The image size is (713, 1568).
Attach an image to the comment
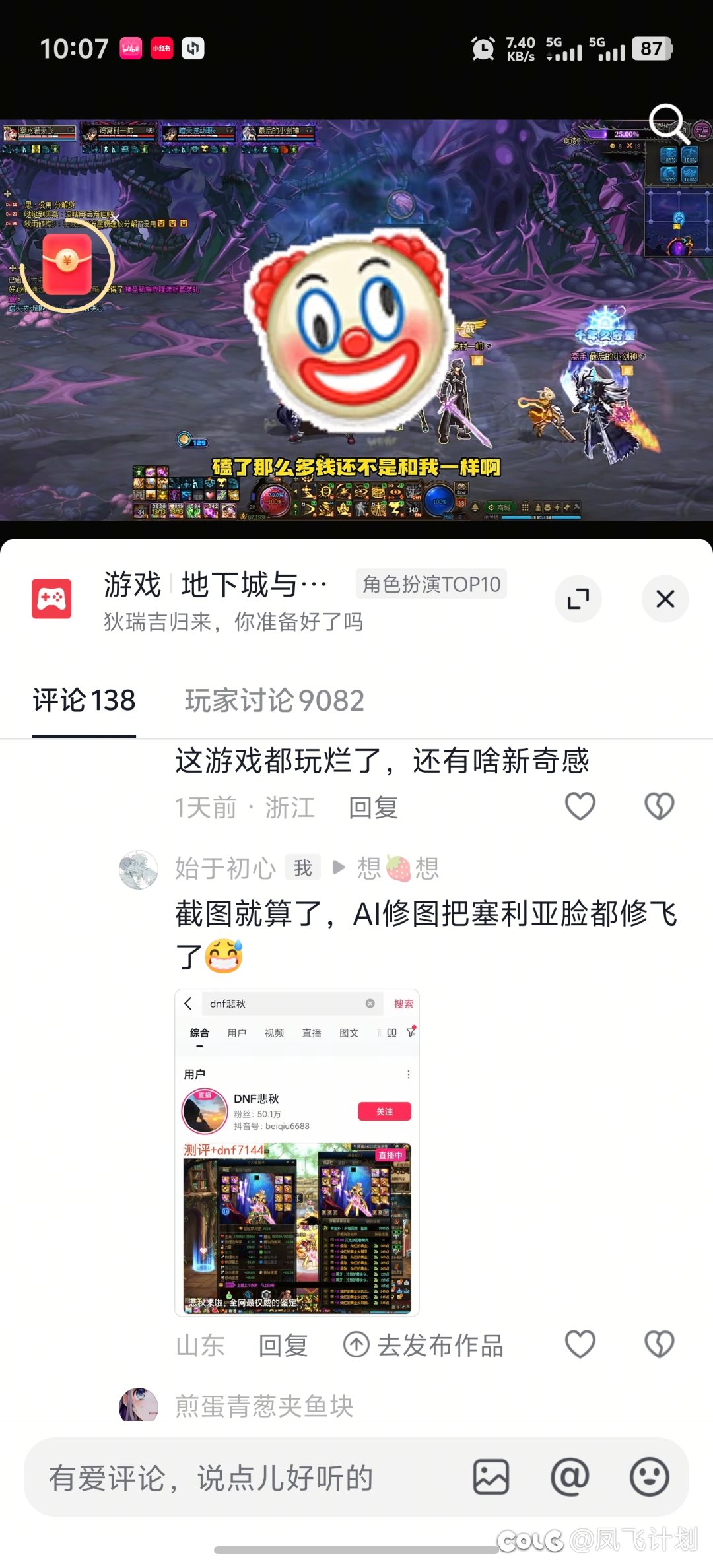point(491,1477)
